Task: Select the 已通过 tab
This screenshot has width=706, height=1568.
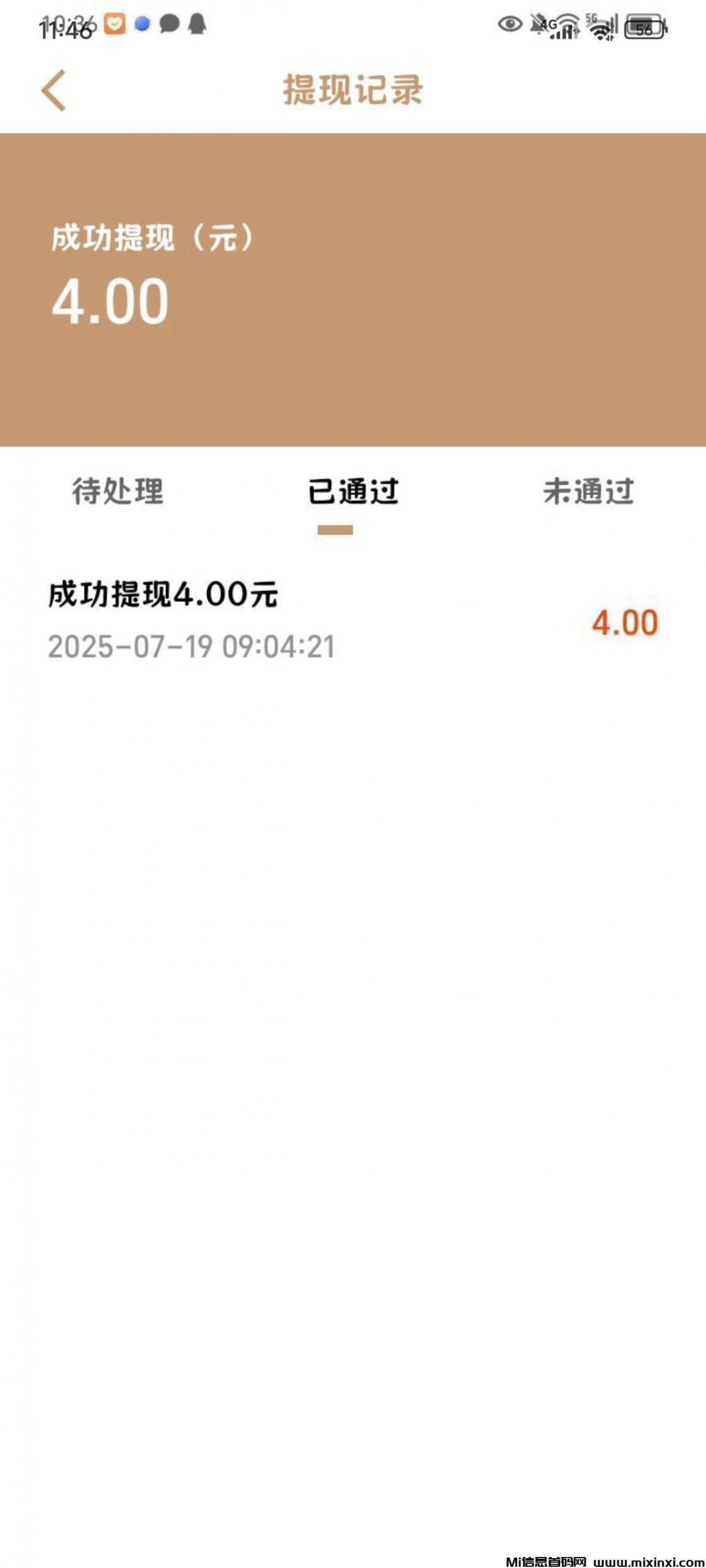Action: (353, 491)
